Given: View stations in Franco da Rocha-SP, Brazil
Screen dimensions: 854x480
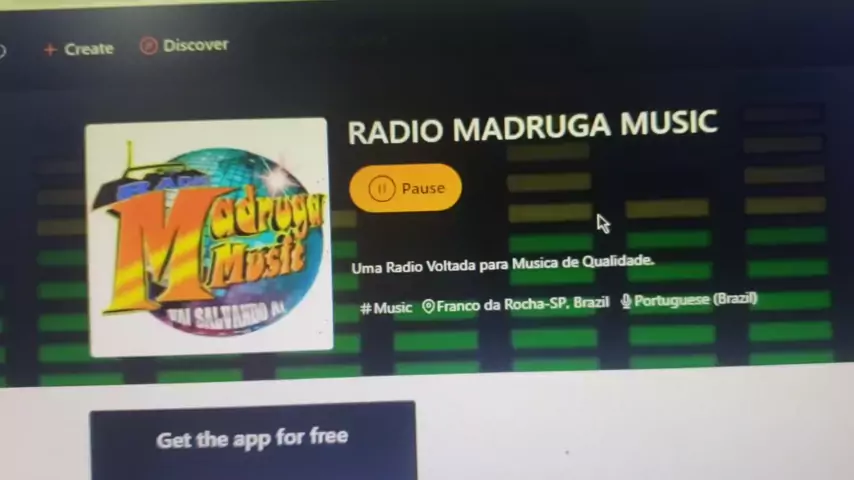Looking at the screenshot, I should coord(516,304).
